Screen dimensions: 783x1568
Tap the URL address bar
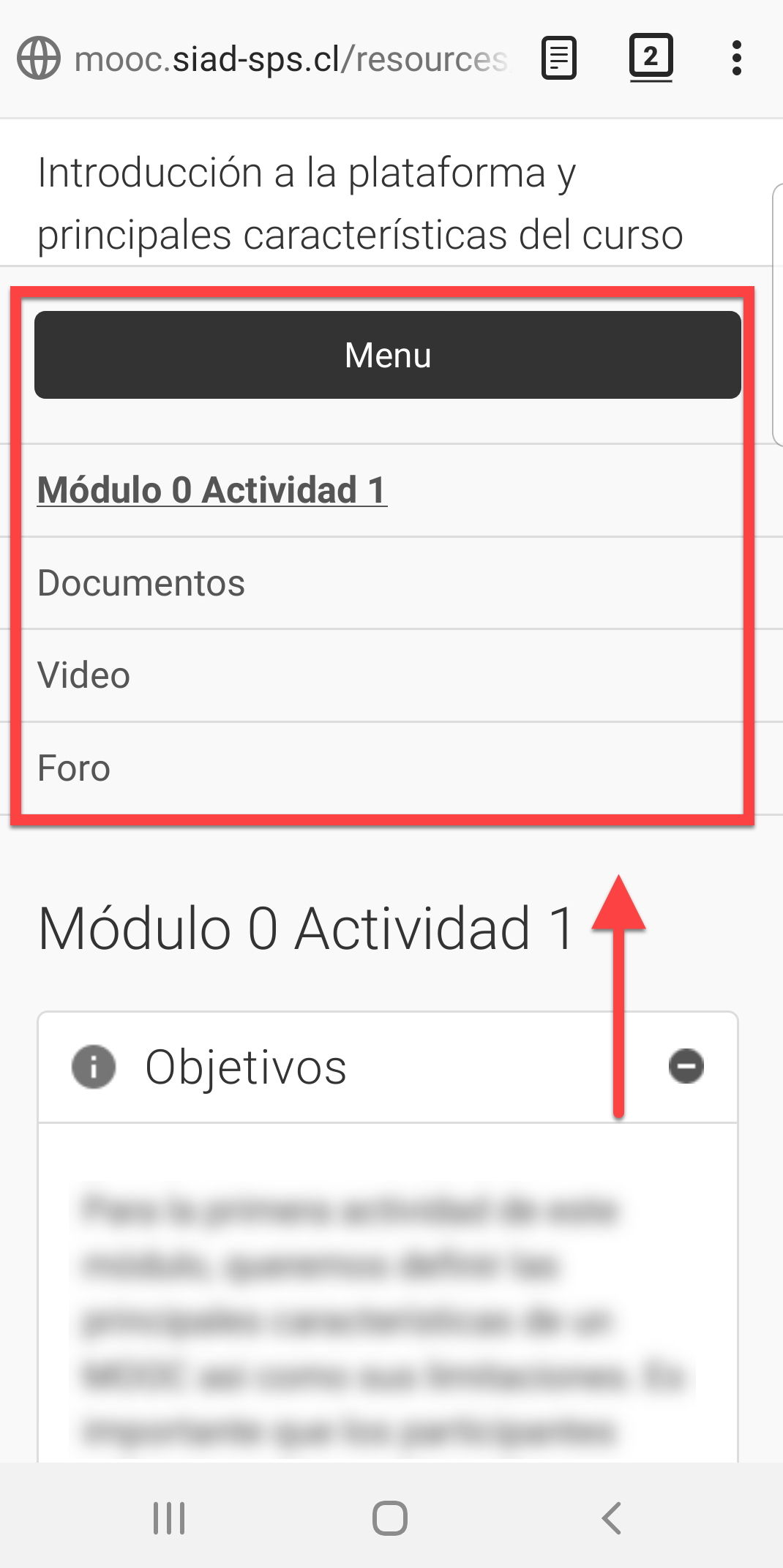[291, 59]
